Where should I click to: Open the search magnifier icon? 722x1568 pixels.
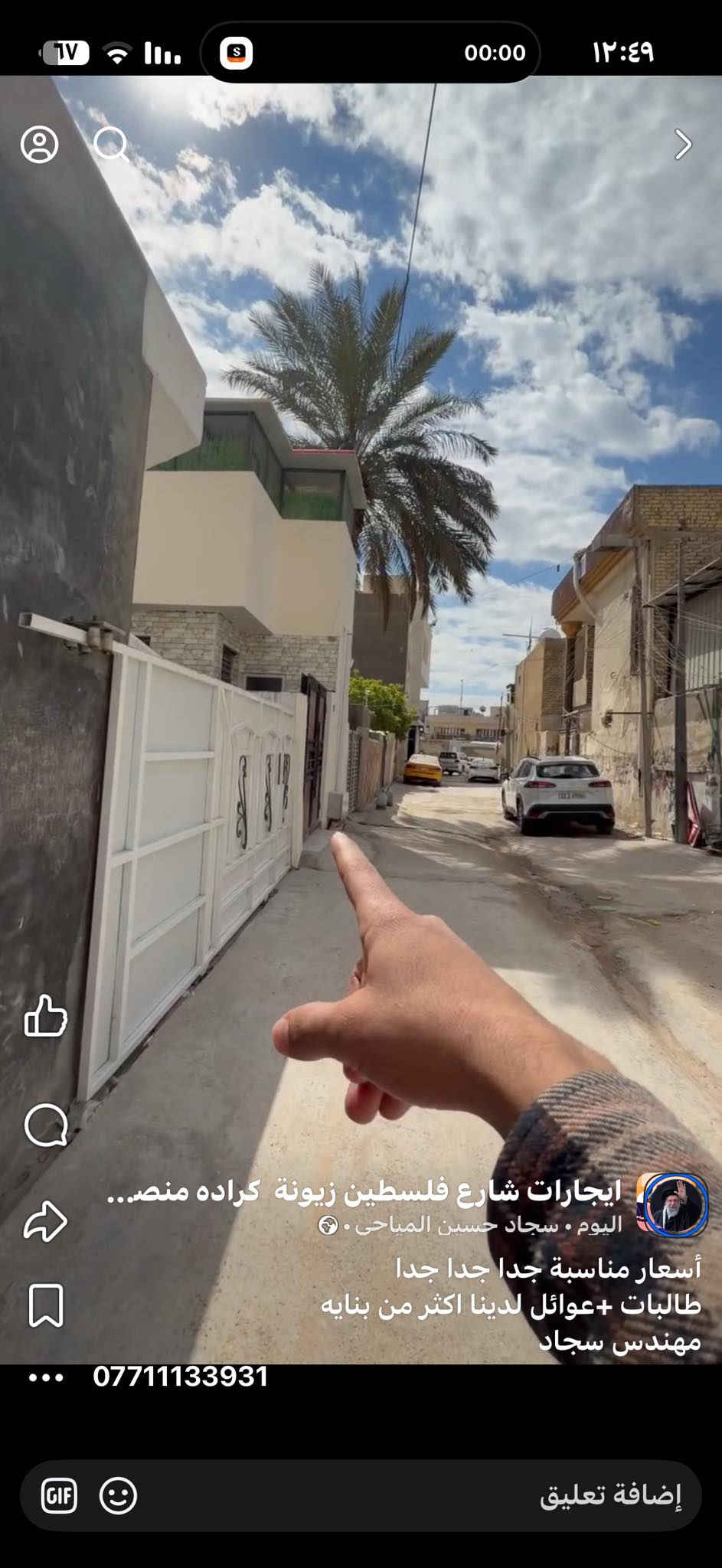(x=111, y=143)
